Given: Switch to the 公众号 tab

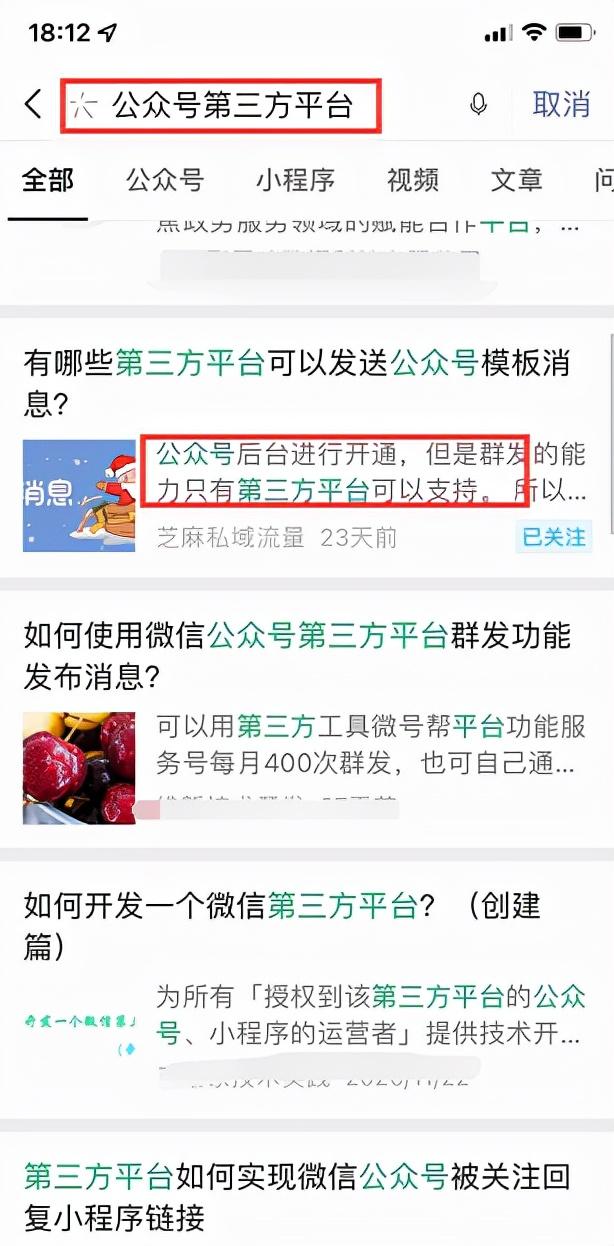Looking at the screenshot, I should (164, 180).
